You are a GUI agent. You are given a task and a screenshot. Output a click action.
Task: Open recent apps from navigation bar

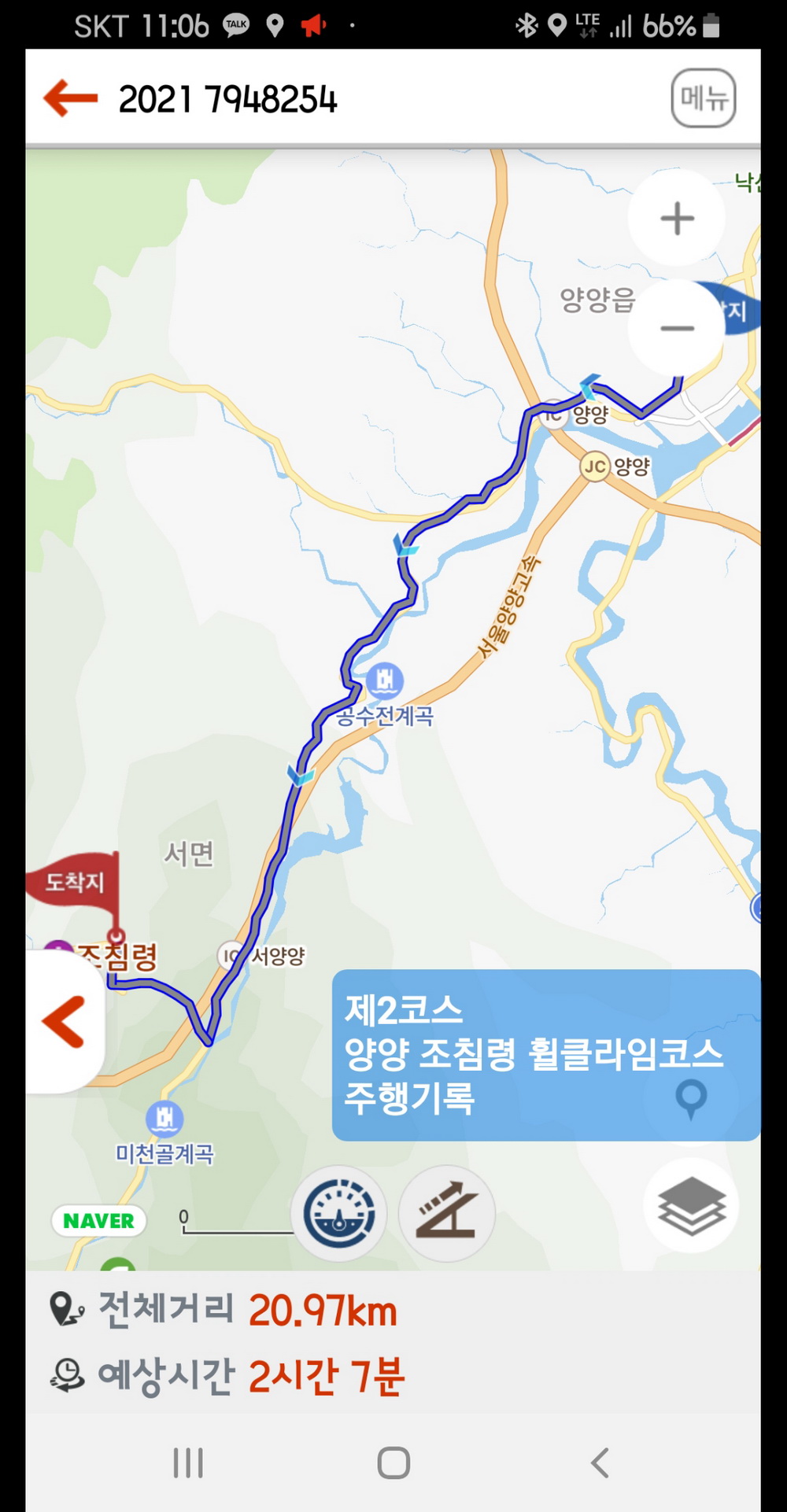coord(188,1463)
